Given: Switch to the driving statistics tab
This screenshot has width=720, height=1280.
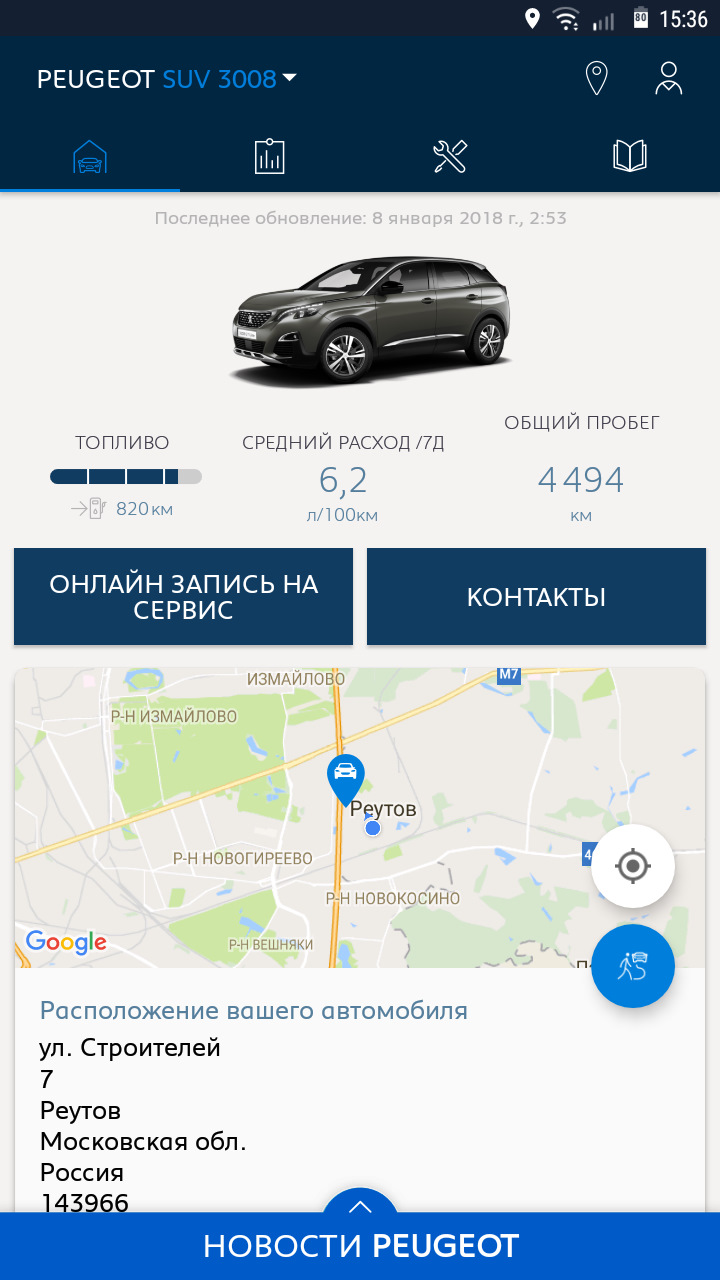Looking at the screenshot, I should pyautogui.click(x=270, y=157).
